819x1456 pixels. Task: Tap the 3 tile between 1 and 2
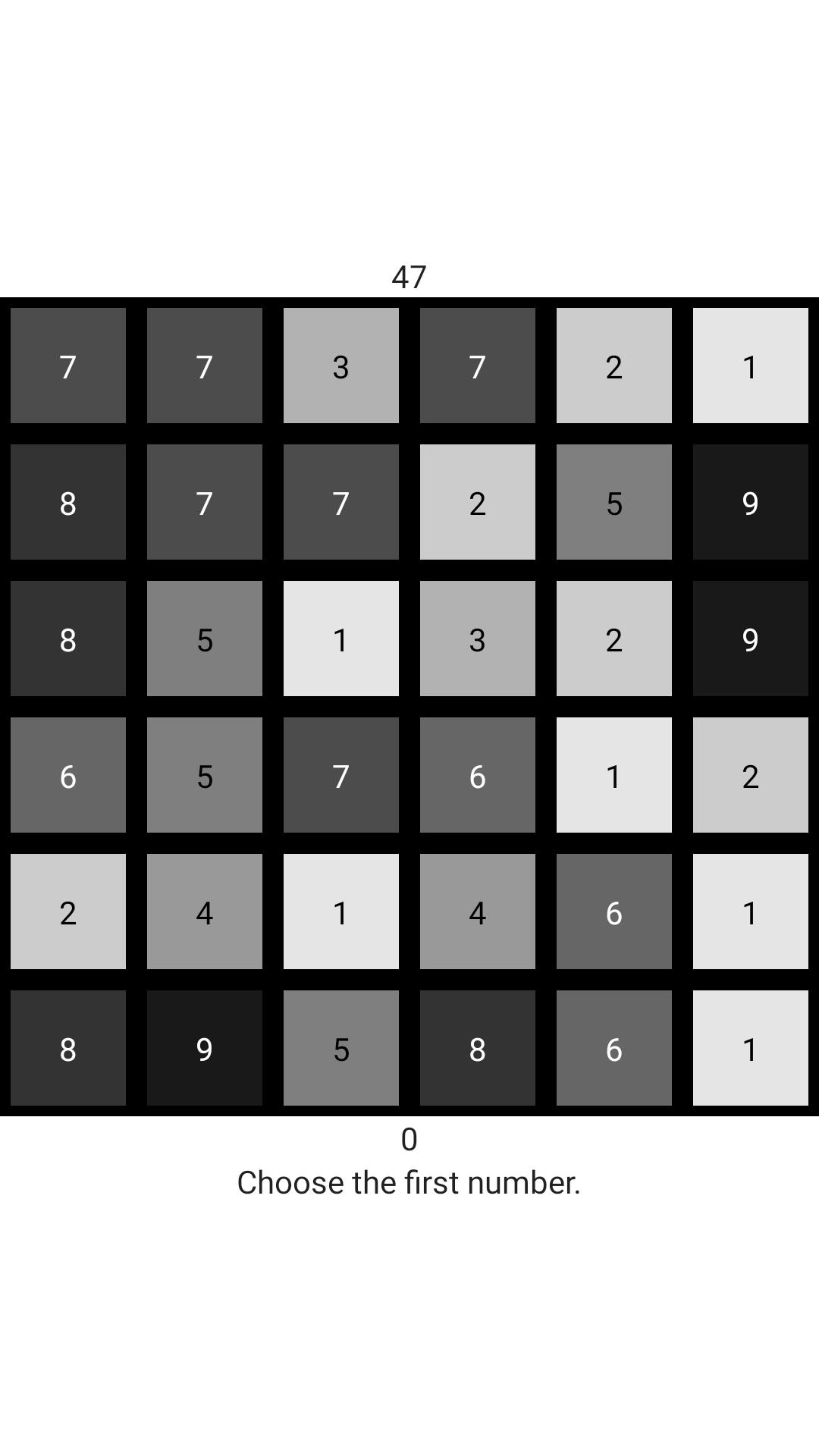[478, 639]
